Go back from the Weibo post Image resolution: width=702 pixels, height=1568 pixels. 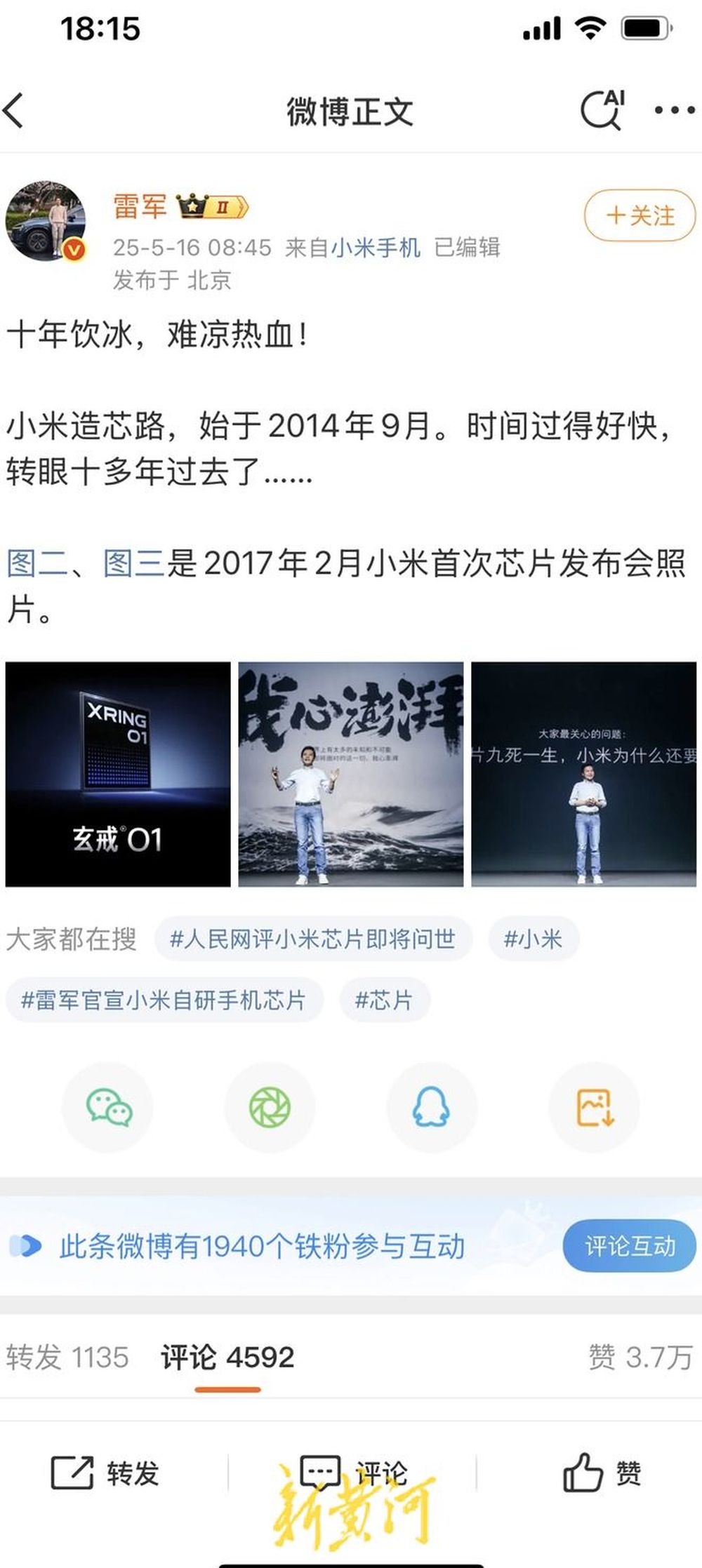click(15, 111)
